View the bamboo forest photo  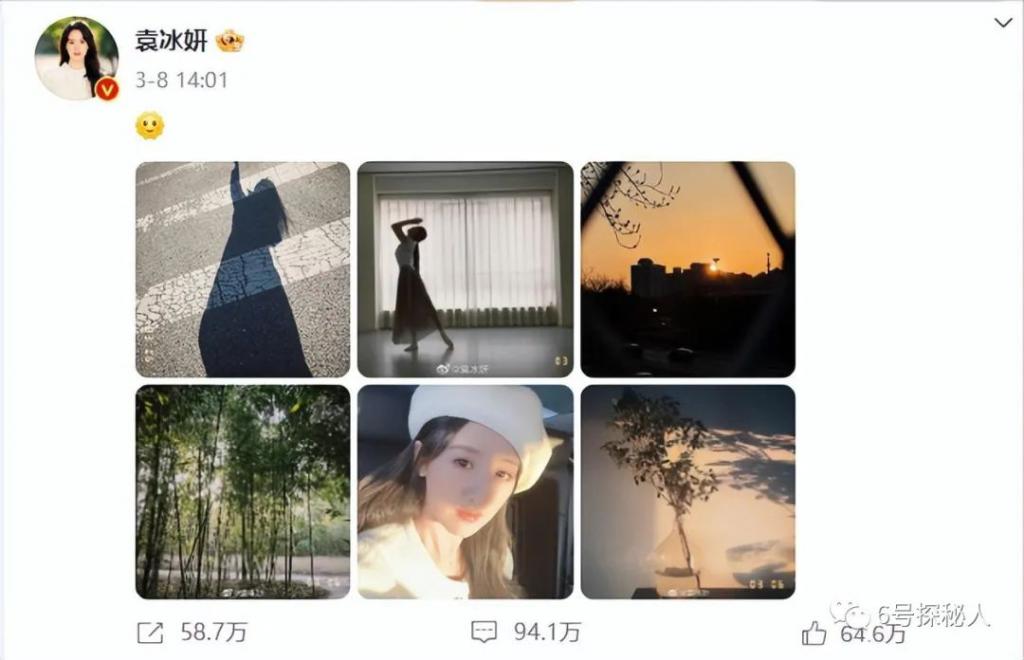click(243, 491)
